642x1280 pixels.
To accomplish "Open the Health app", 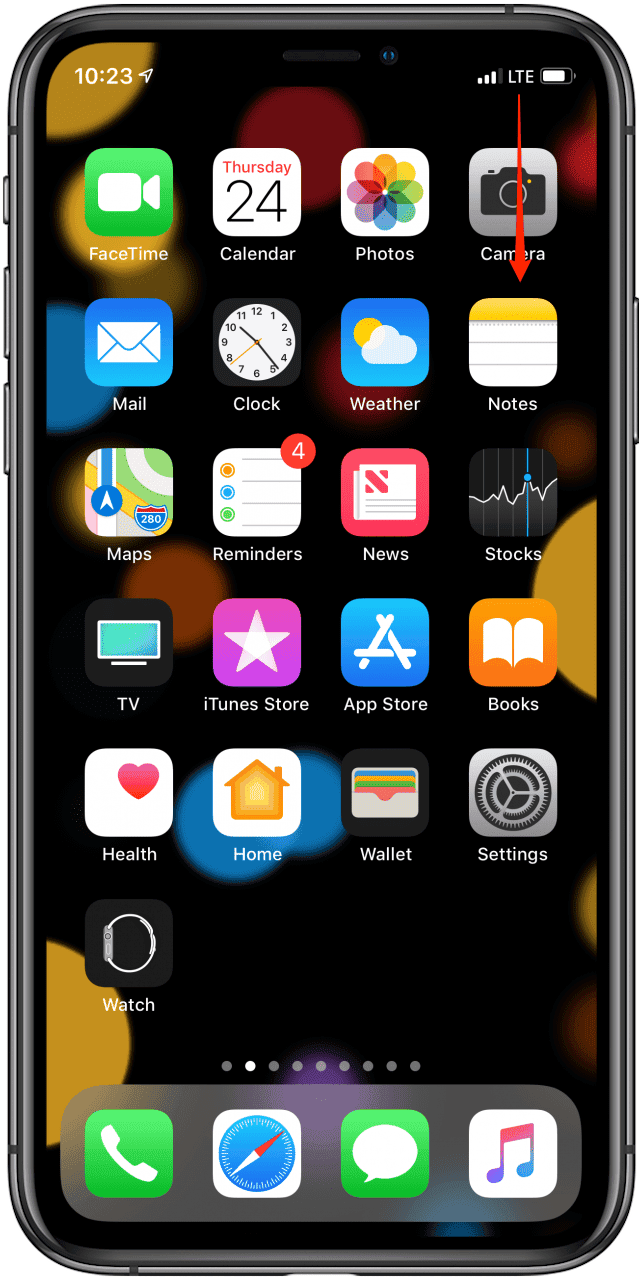I will [129, 792].
